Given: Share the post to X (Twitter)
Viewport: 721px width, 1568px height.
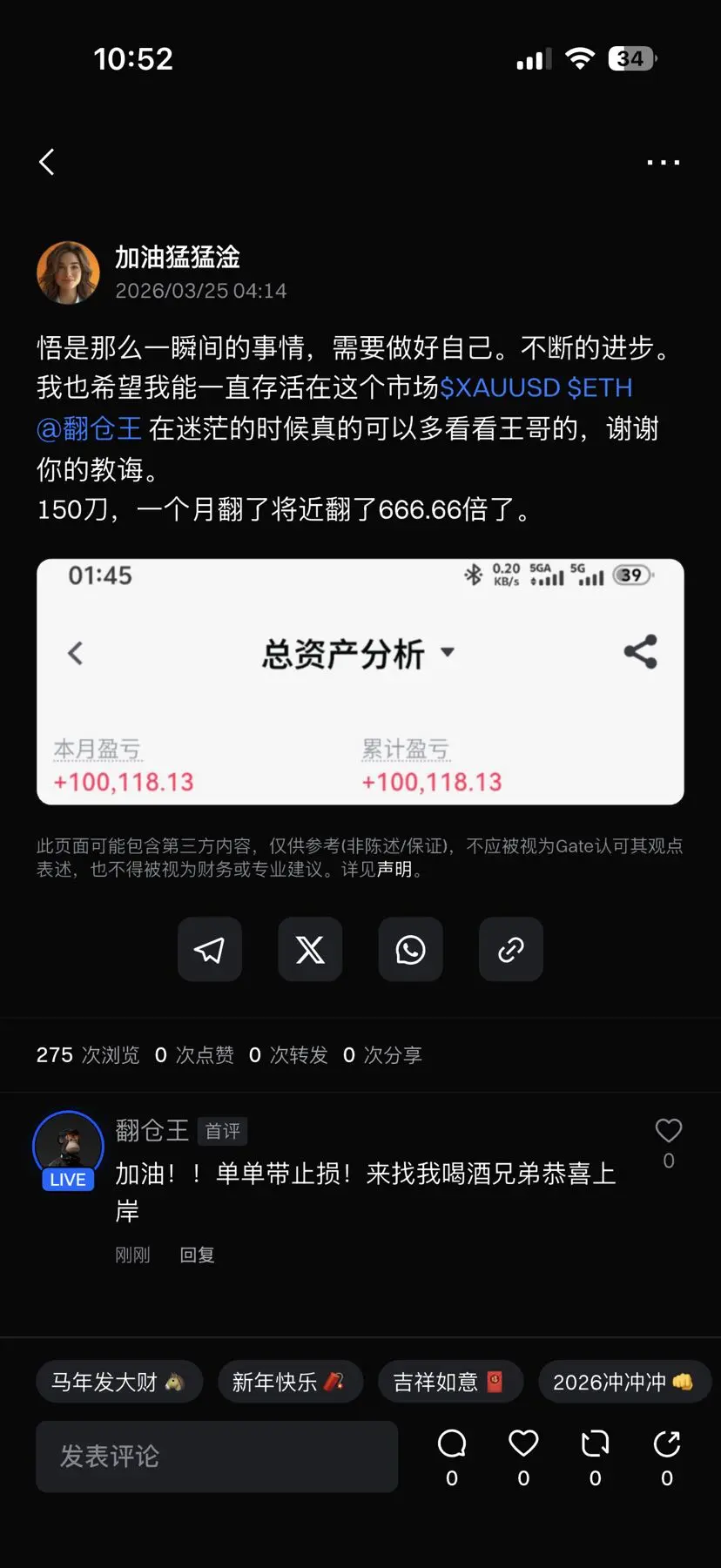Looking at the screenshot, I should click(310, 949).
